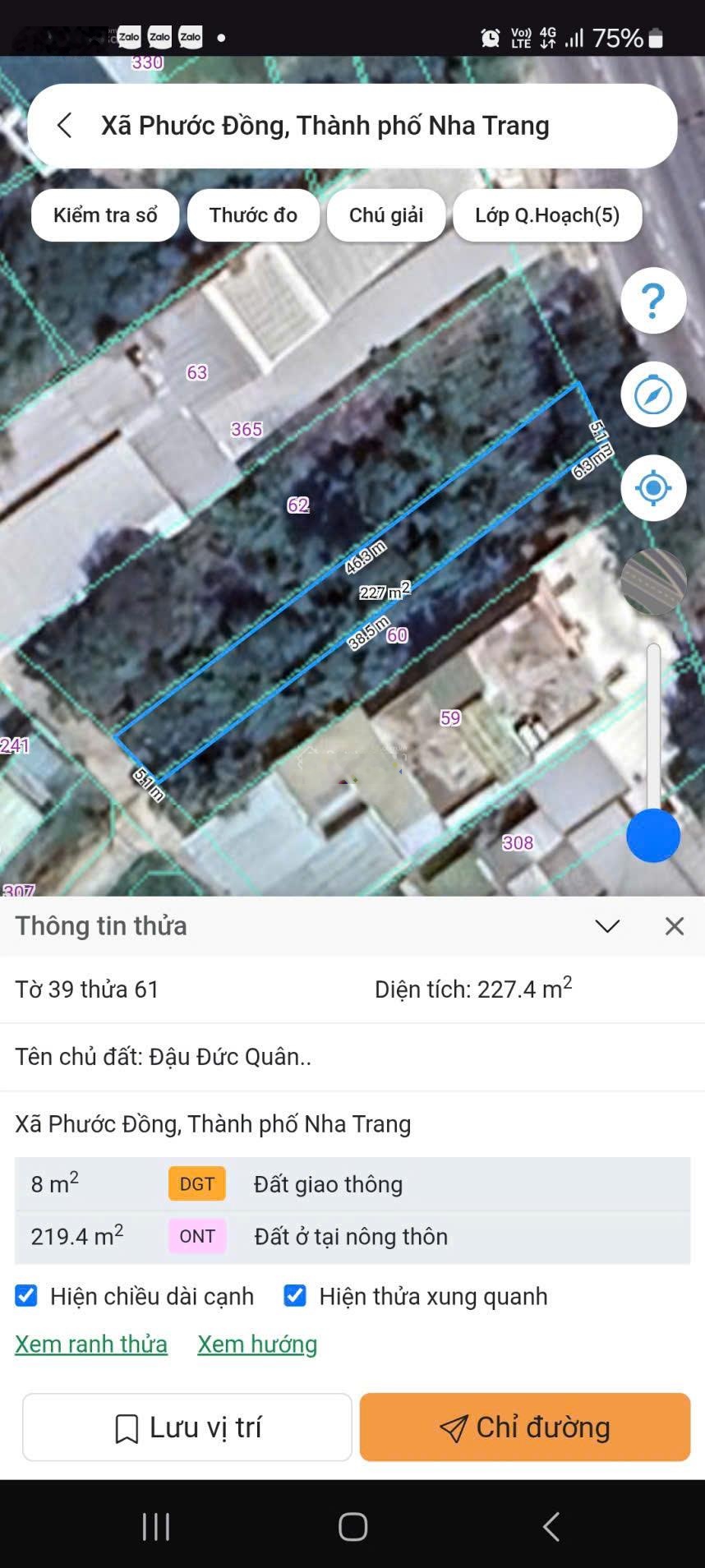The image size is (705, 1568).
Task: Click the compass orientation icon
Action: point(653,394)
